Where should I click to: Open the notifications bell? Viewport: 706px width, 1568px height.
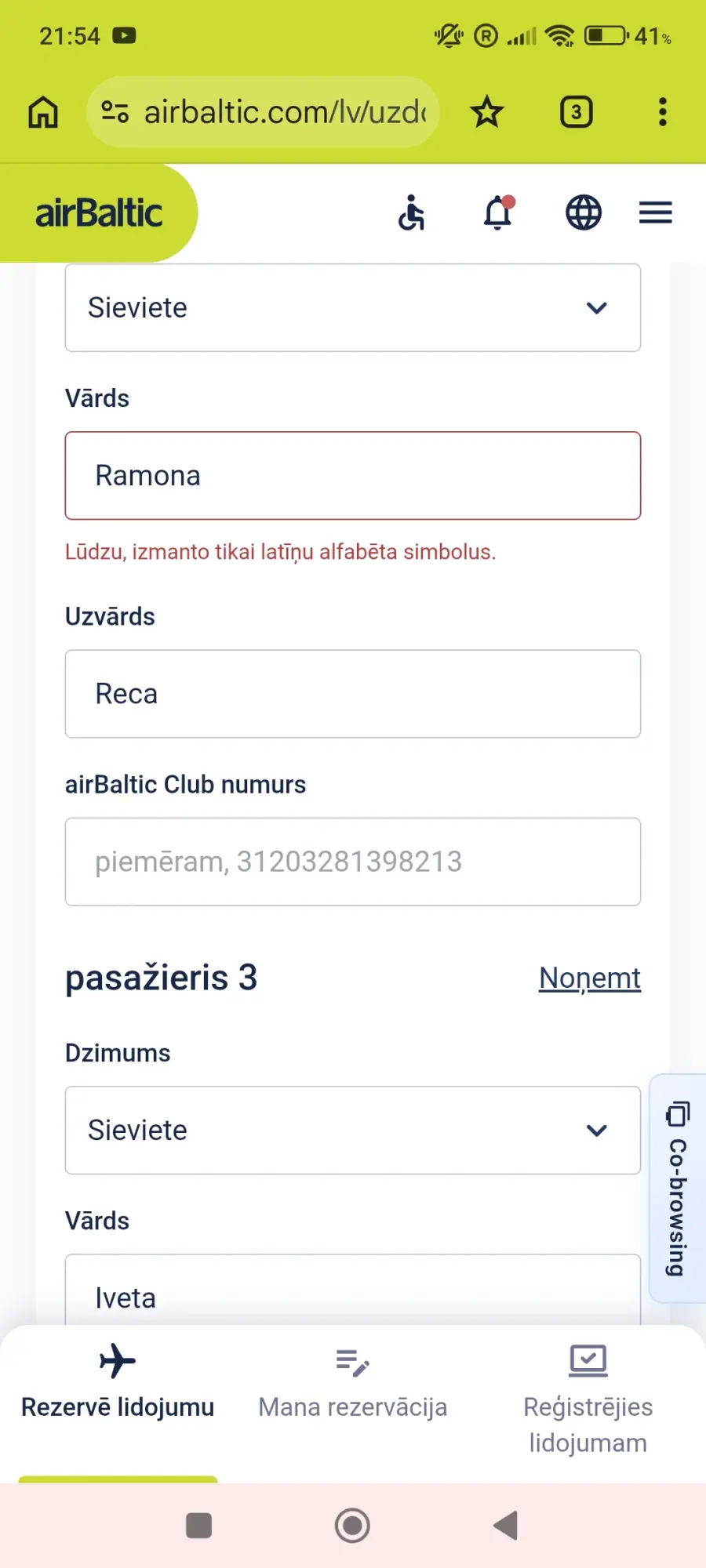click(x=498, y=212)
